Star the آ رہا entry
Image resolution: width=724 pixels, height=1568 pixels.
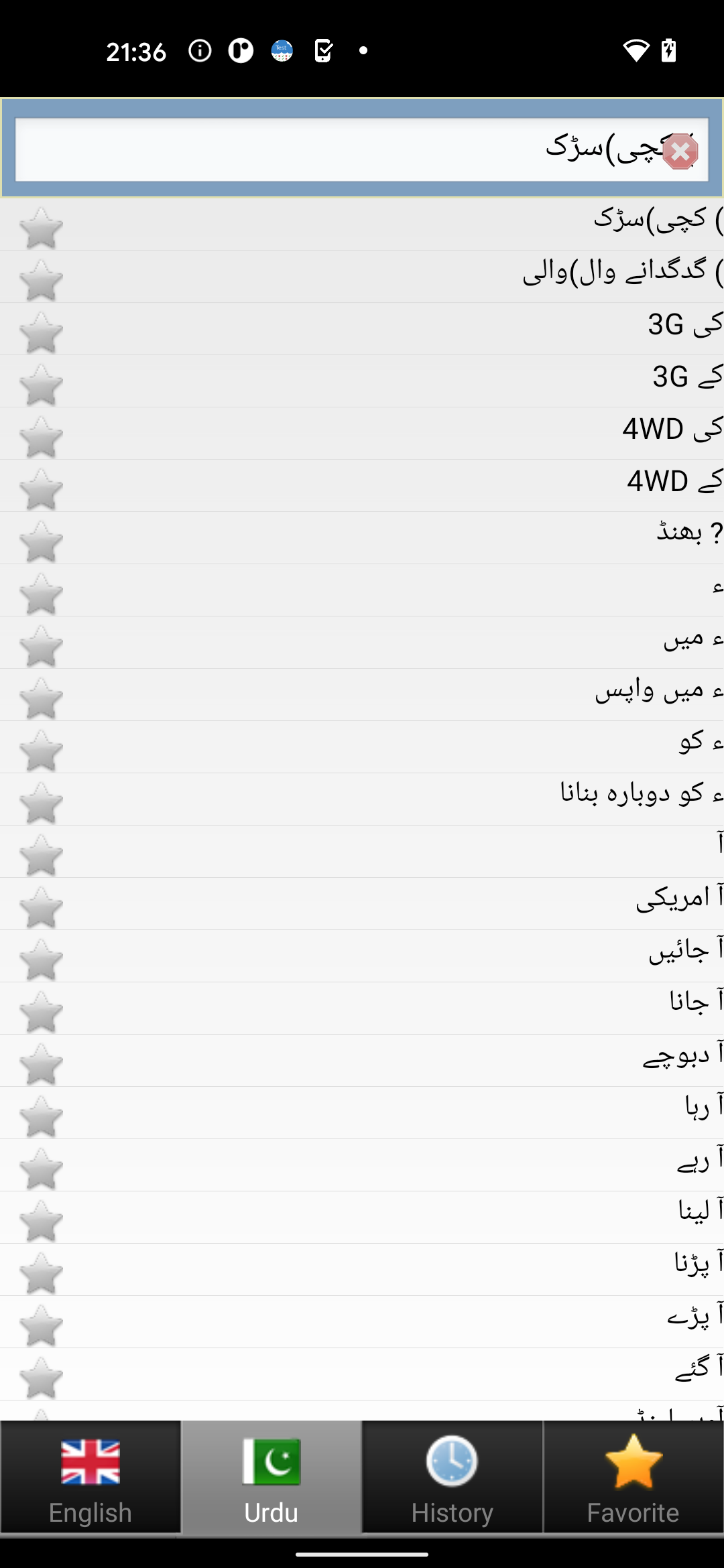click(x=41, y=1116)
